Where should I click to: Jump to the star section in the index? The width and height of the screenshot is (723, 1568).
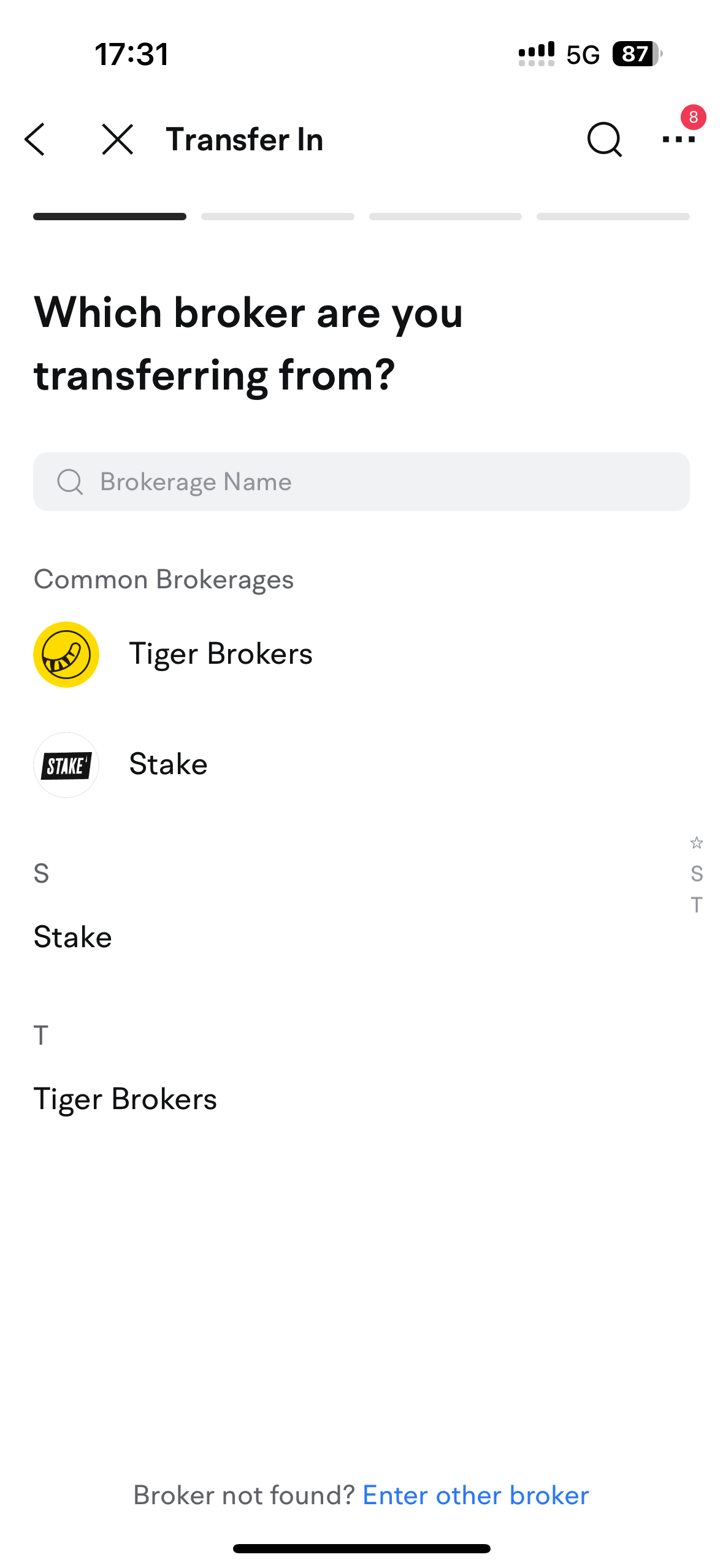(x=697, y=843)
